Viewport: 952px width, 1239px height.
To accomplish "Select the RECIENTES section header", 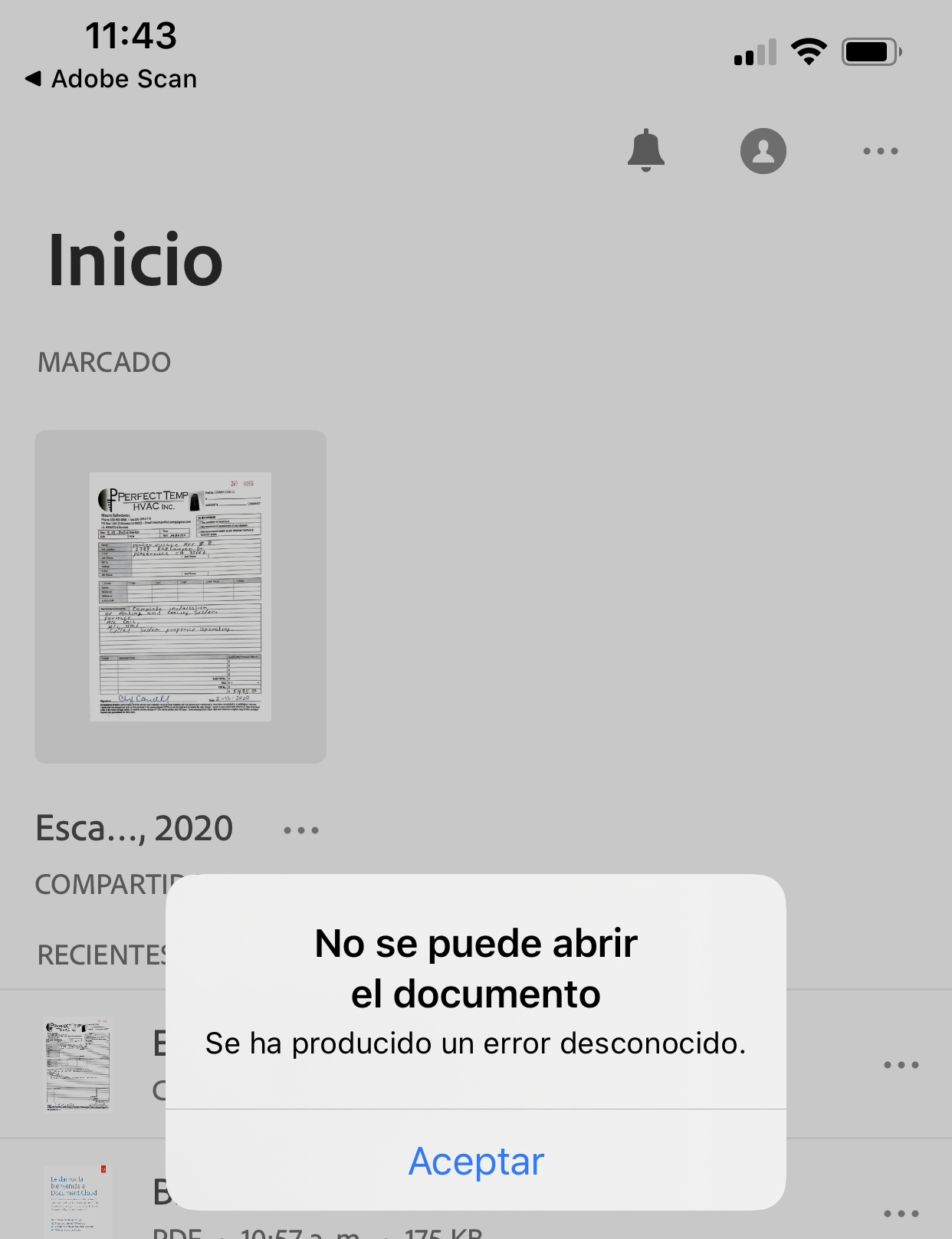I will pos(103,955).
